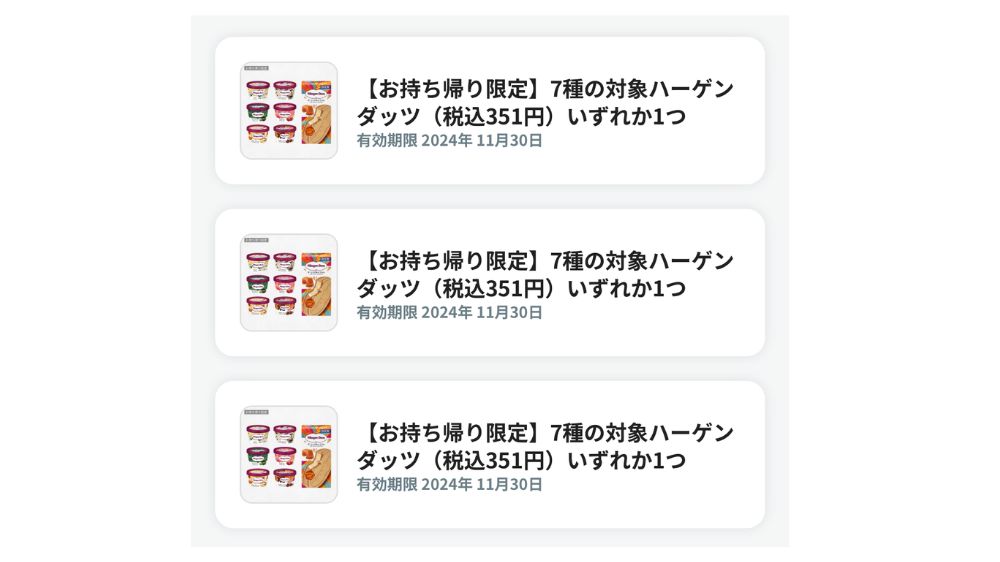The image size is (1000, 562).
Task: View the bottommost Häagen-Dazs coupon card
Action: coord(490,455)
